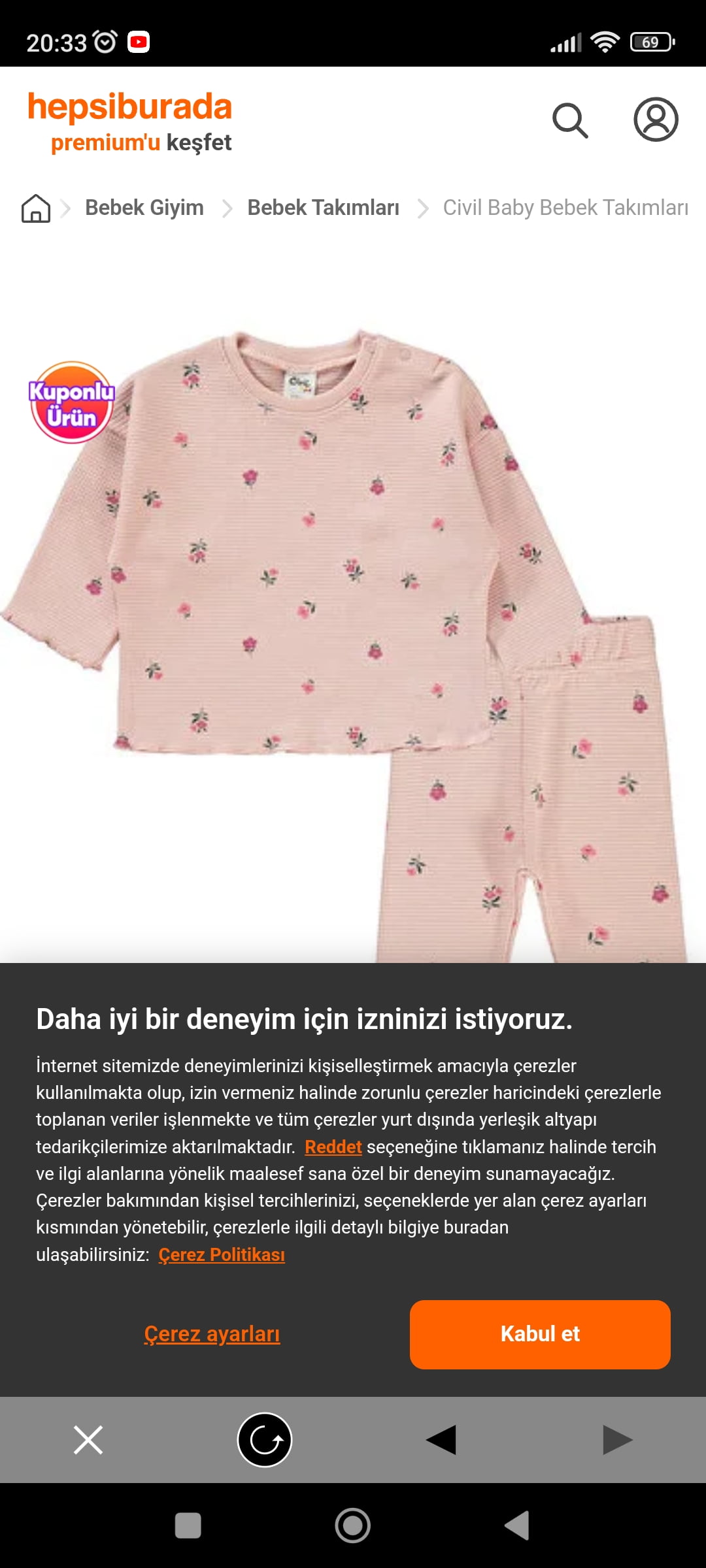This screenshot has width=706, height=1568.
Task: Open recent apps from navigation bar
Action: point(188,1526)
